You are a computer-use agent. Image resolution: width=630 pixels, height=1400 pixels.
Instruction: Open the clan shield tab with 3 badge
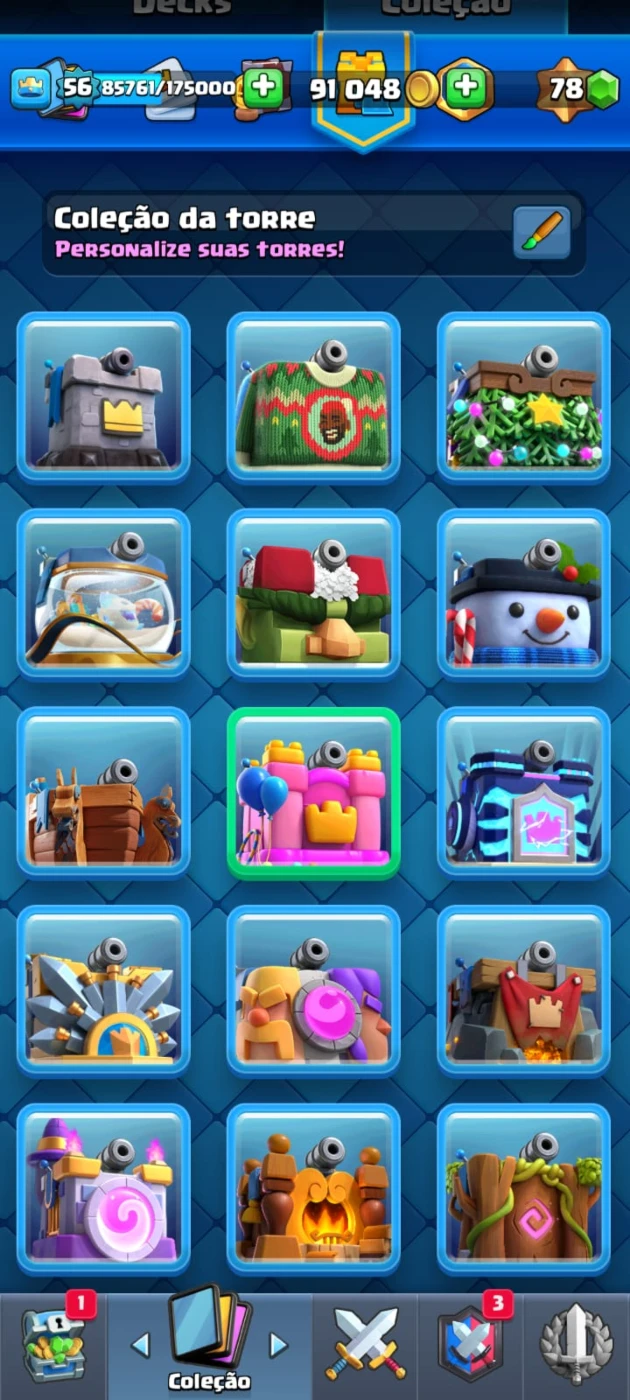470,1346
